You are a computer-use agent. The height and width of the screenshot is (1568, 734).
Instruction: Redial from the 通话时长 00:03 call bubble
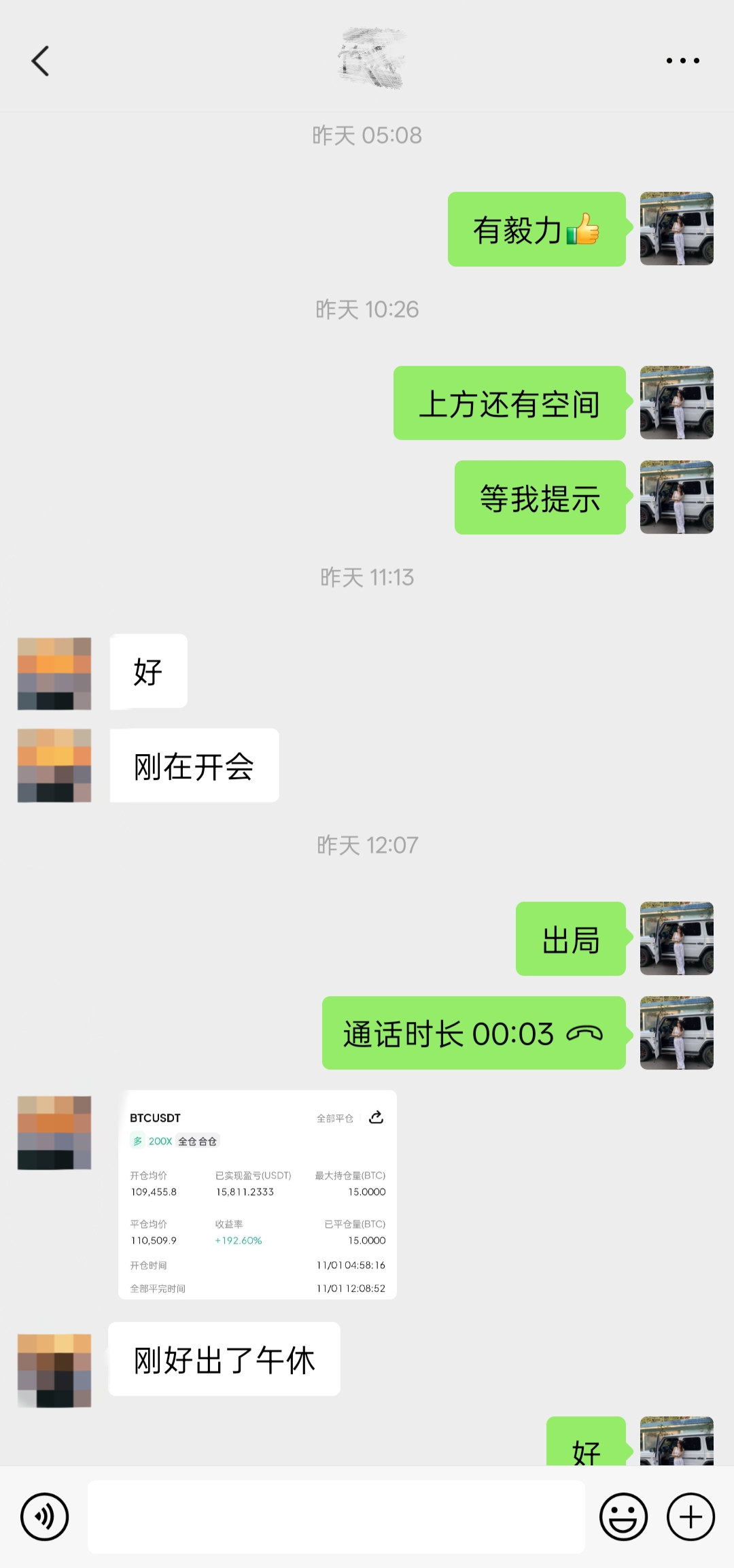[x=473, y=1033]
